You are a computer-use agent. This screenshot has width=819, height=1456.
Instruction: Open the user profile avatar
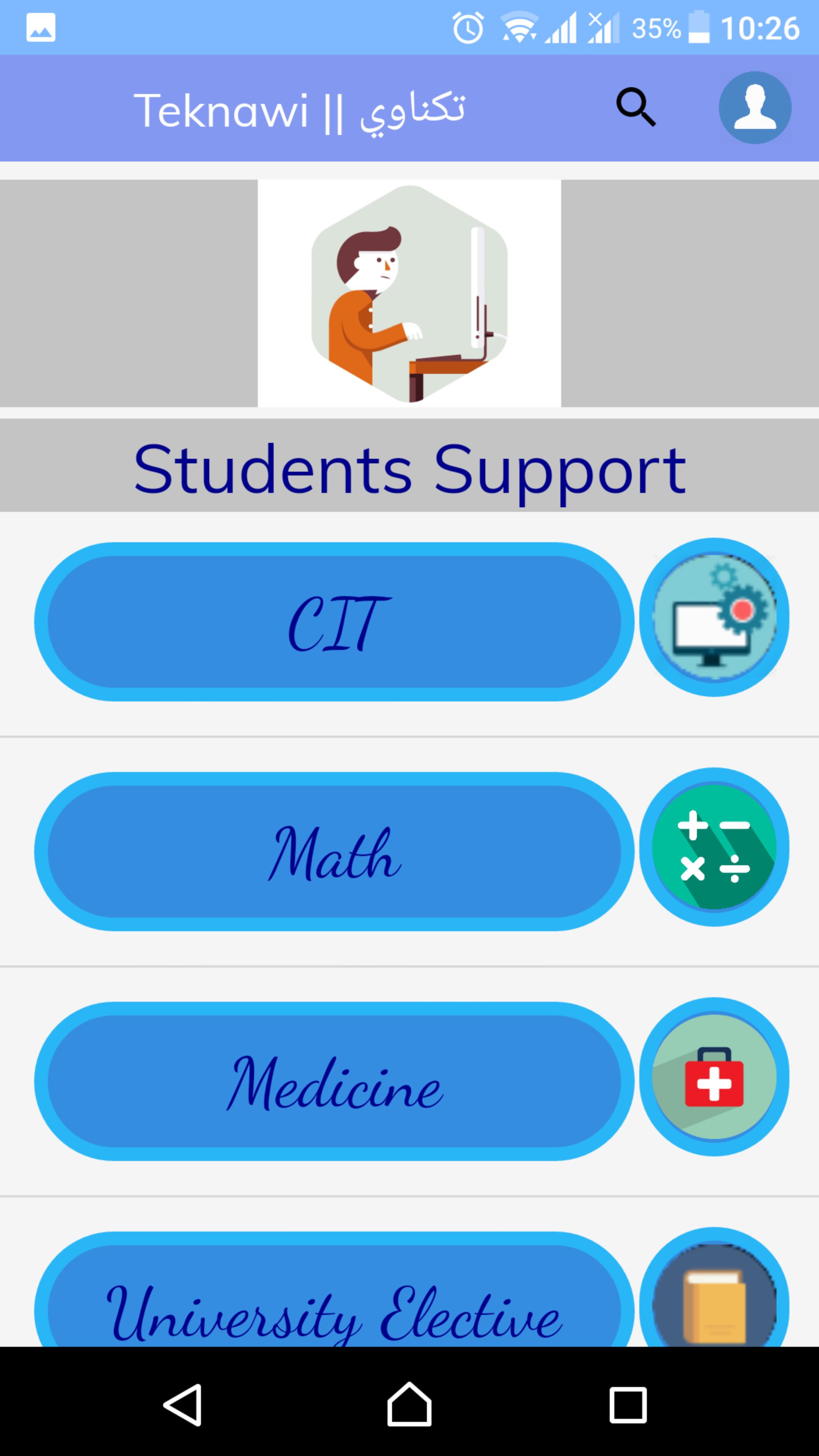[755, 107]
